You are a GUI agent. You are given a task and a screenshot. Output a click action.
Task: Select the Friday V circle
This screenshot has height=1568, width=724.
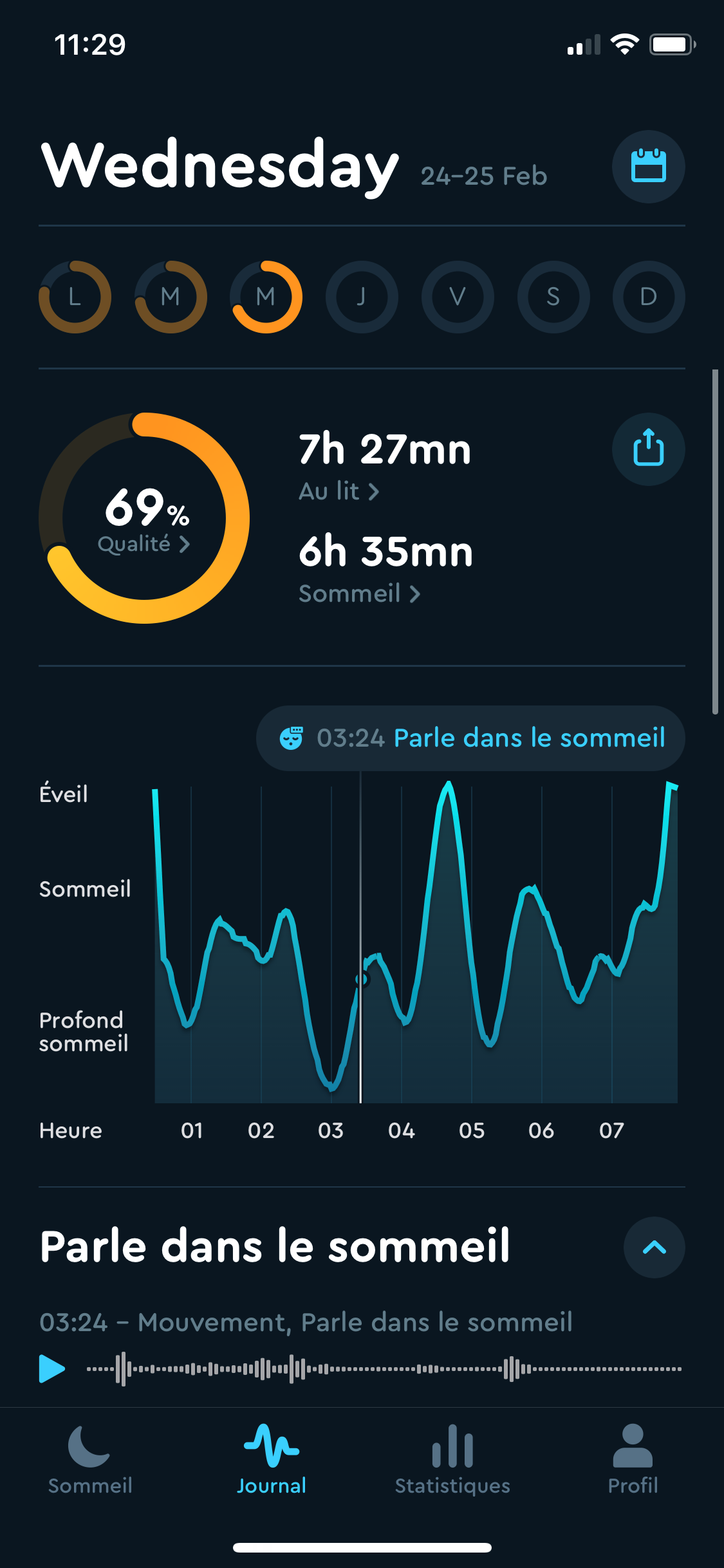[458, 297]
